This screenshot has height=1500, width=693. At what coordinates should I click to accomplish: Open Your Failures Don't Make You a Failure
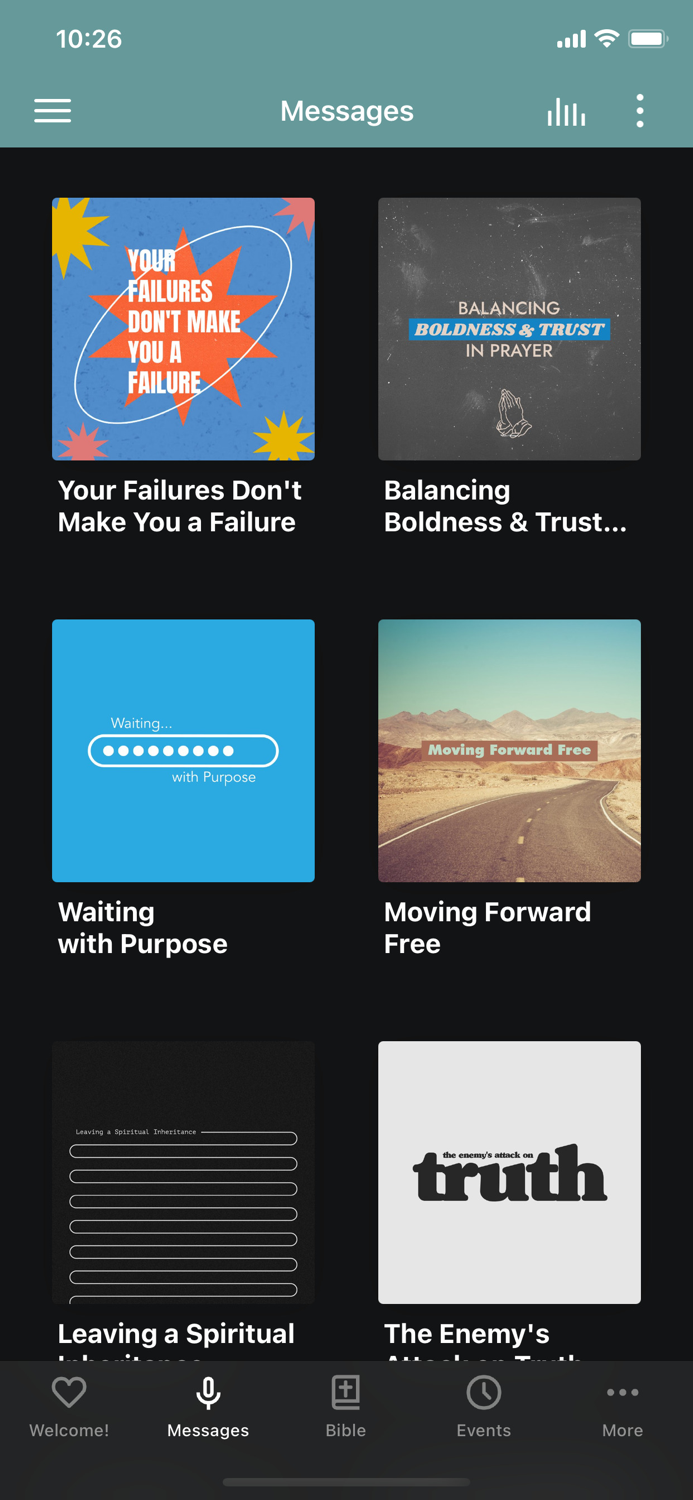pos(183,329)
